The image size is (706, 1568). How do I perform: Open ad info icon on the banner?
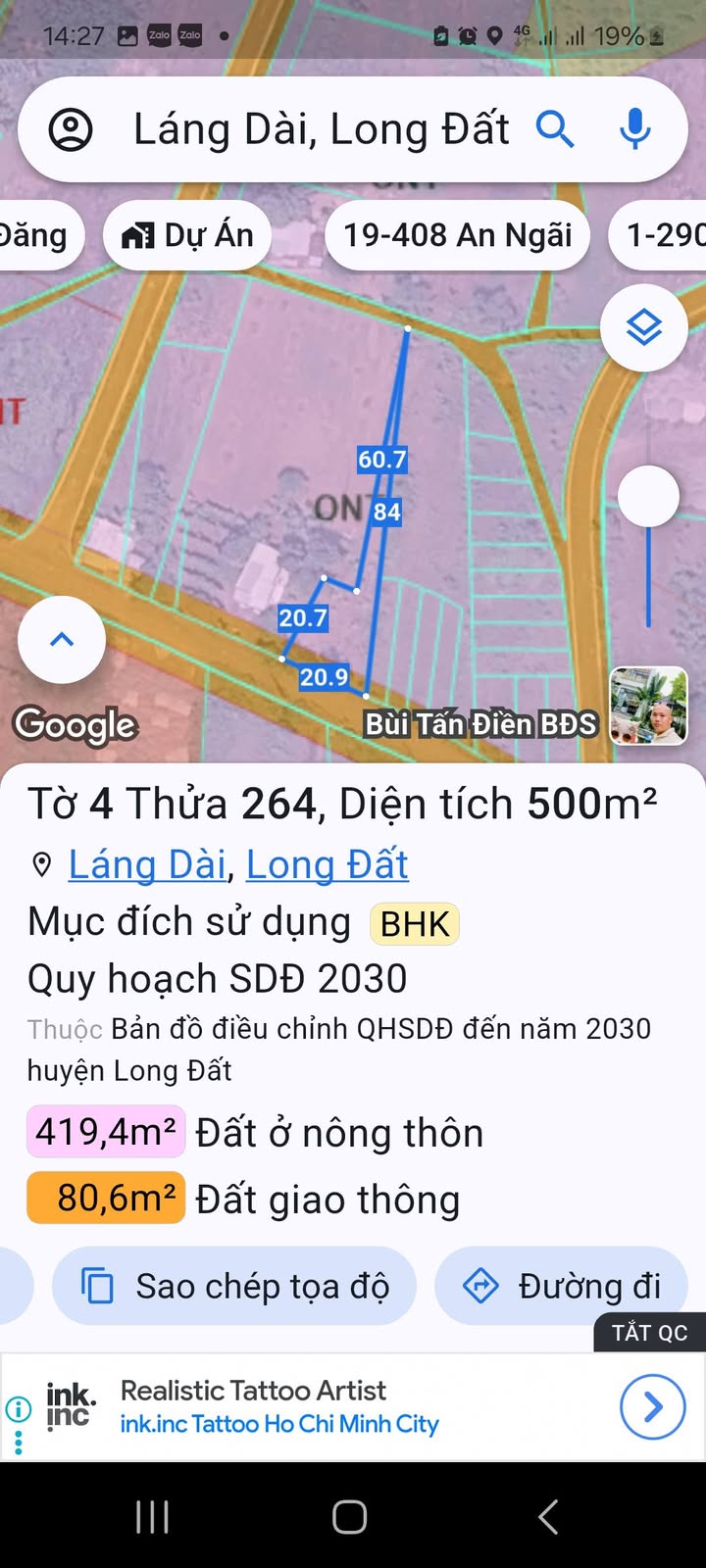pos(18,1409)
